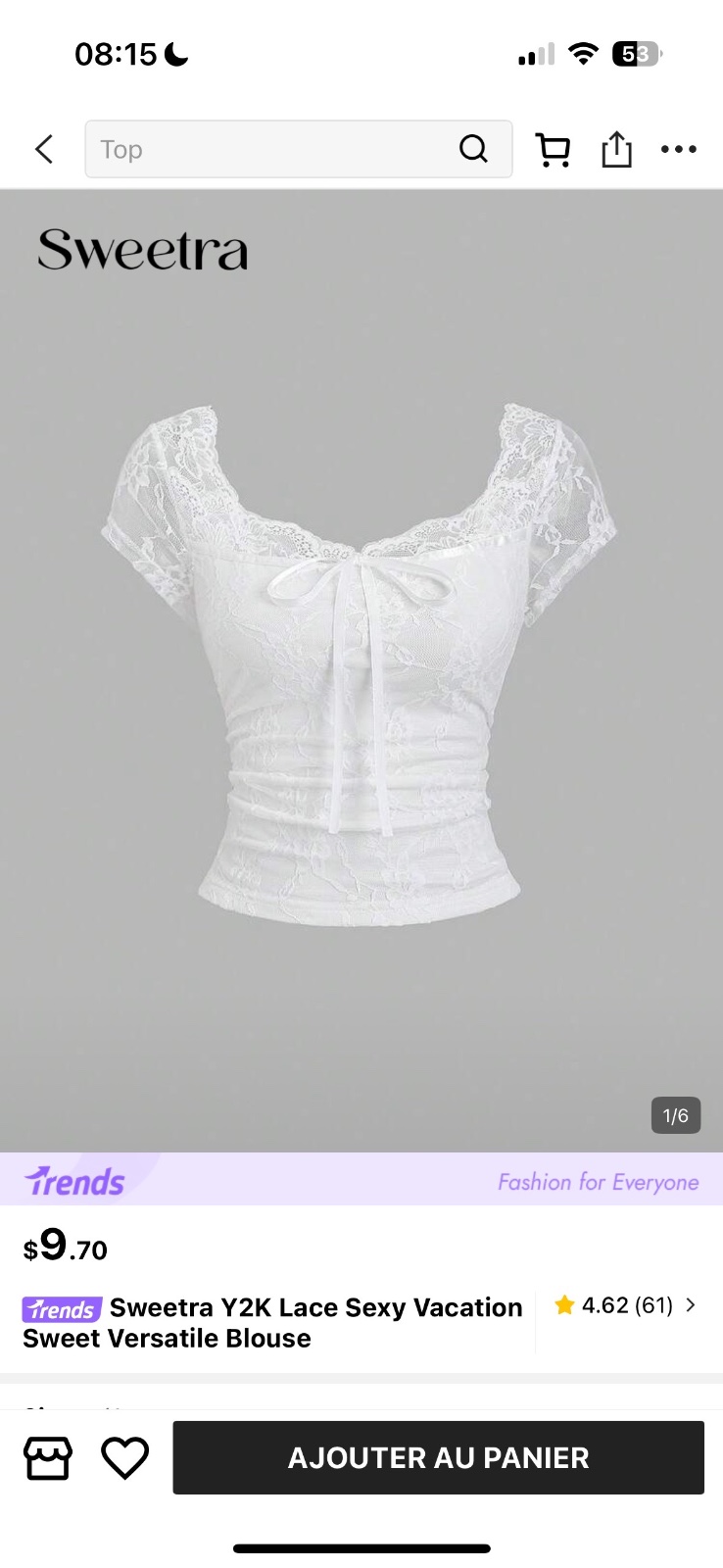Image resolution: width=723 pixels, height=1568 pixels.
Task: Open the shopping cart
Action: tap(554, 150)
